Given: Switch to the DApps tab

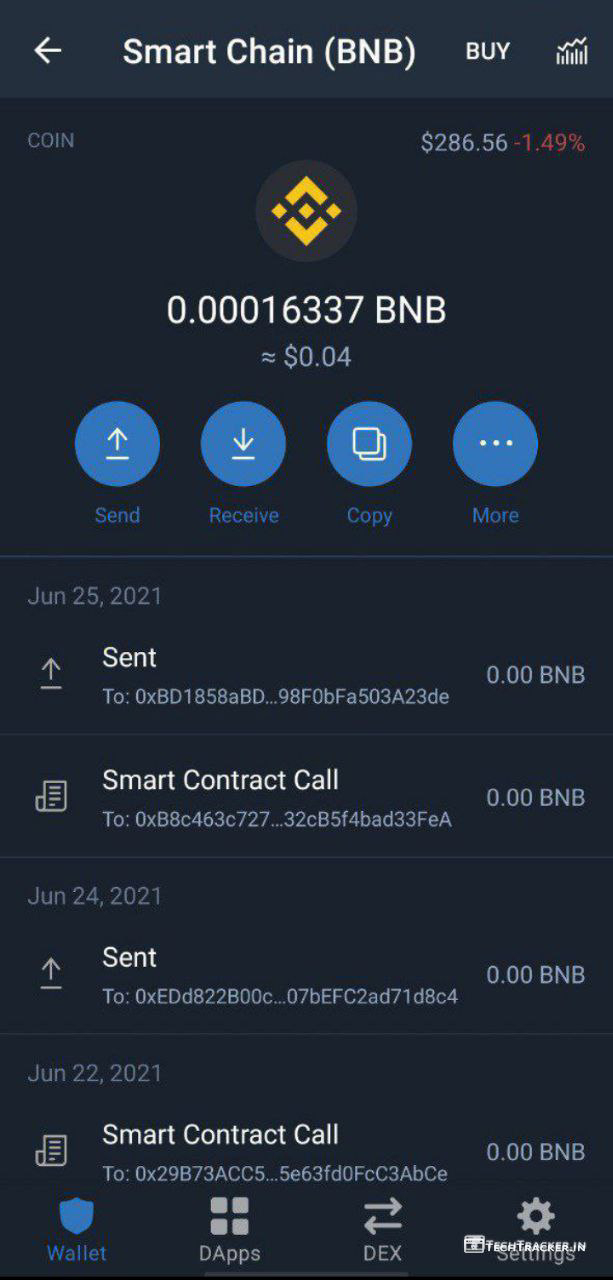Looking at the screenshot, I should click(x=229, y=1229).
